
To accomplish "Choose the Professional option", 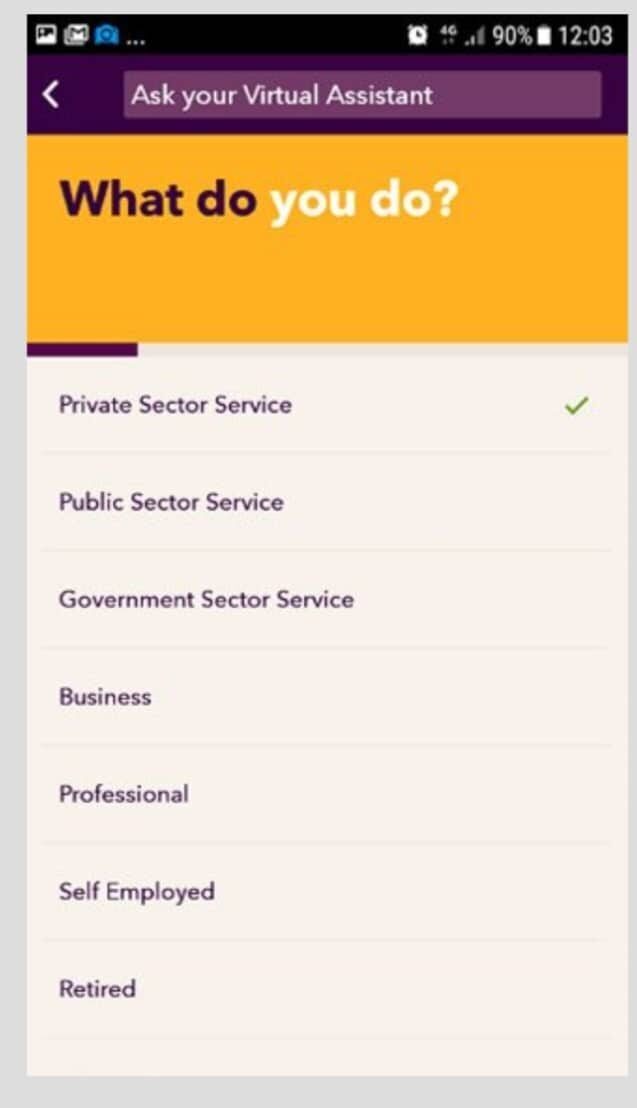I will click(124, 794).
